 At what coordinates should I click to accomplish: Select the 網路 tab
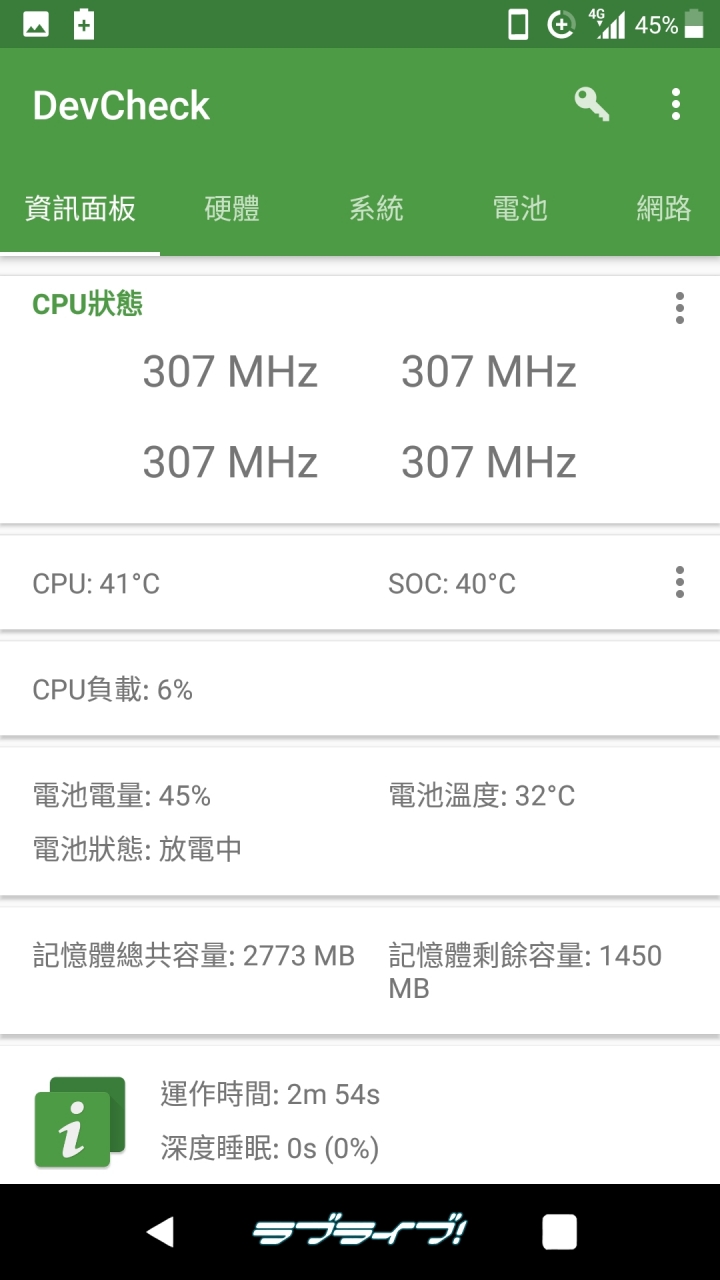pyautogui.click(x=663, y=209)
